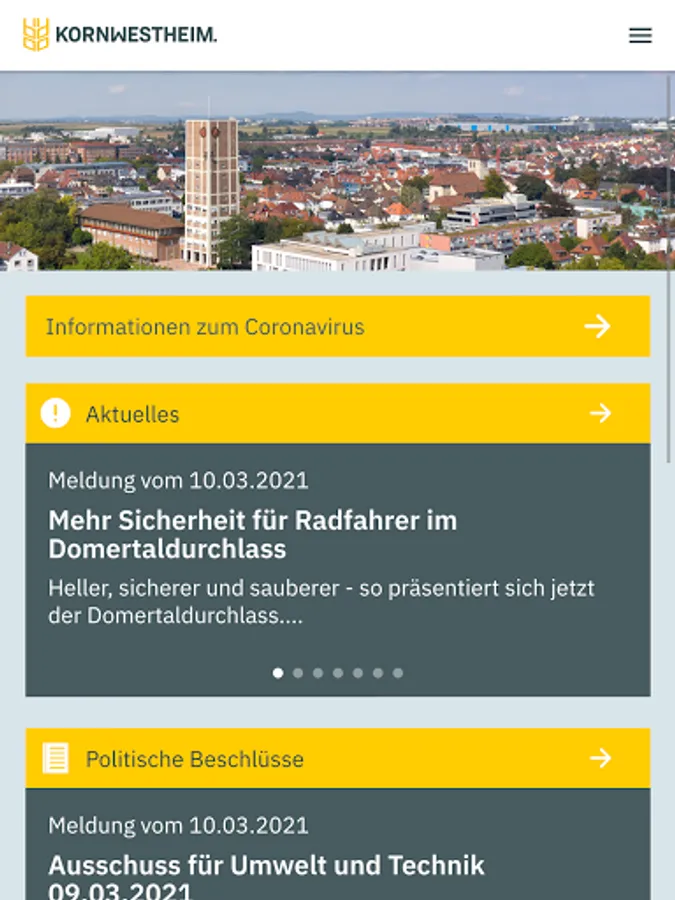The width and height of the screenshot is (675, 900).
Task: Open the hamburger navigation menu
Action: coord(640,36)
